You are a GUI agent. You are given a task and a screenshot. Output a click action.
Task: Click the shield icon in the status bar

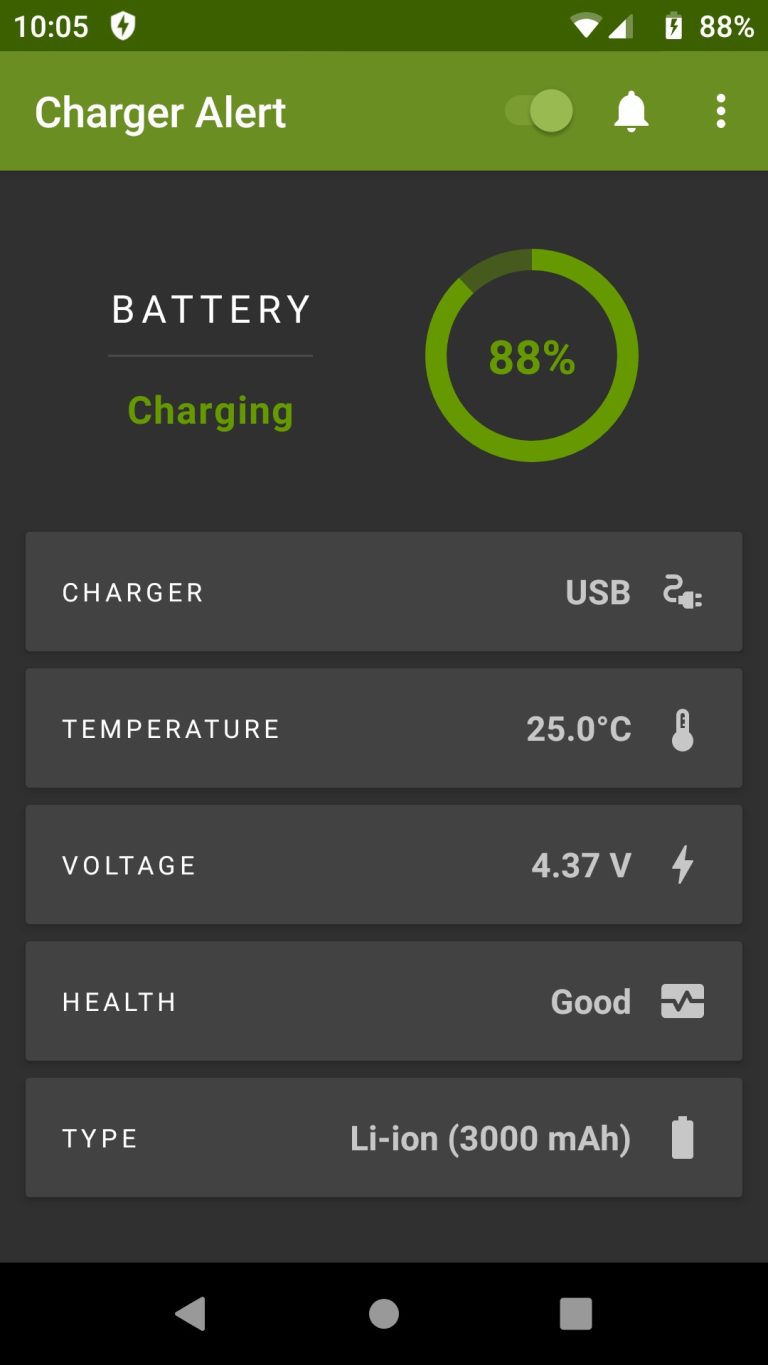point(122,26)
